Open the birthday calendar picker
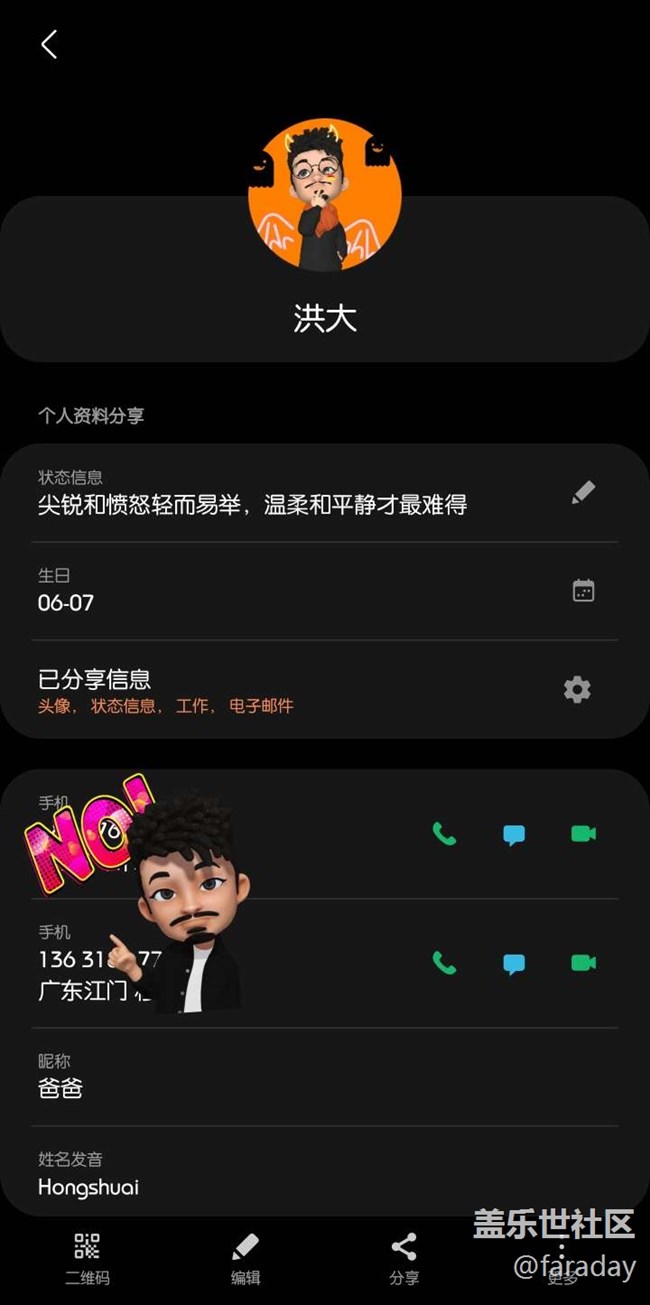650x1305 pixels. click(x=583, y=590)
